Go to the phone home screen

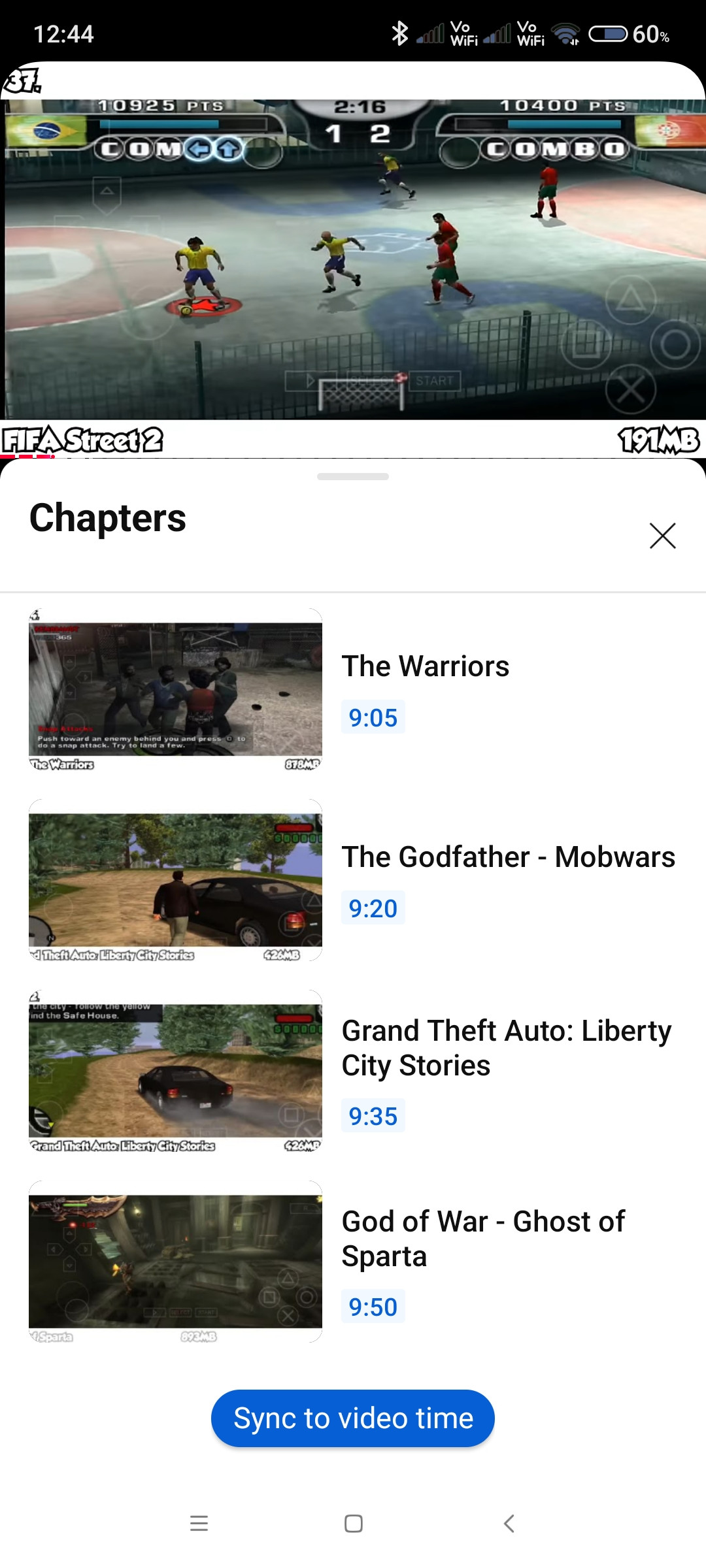(354, 1524)
